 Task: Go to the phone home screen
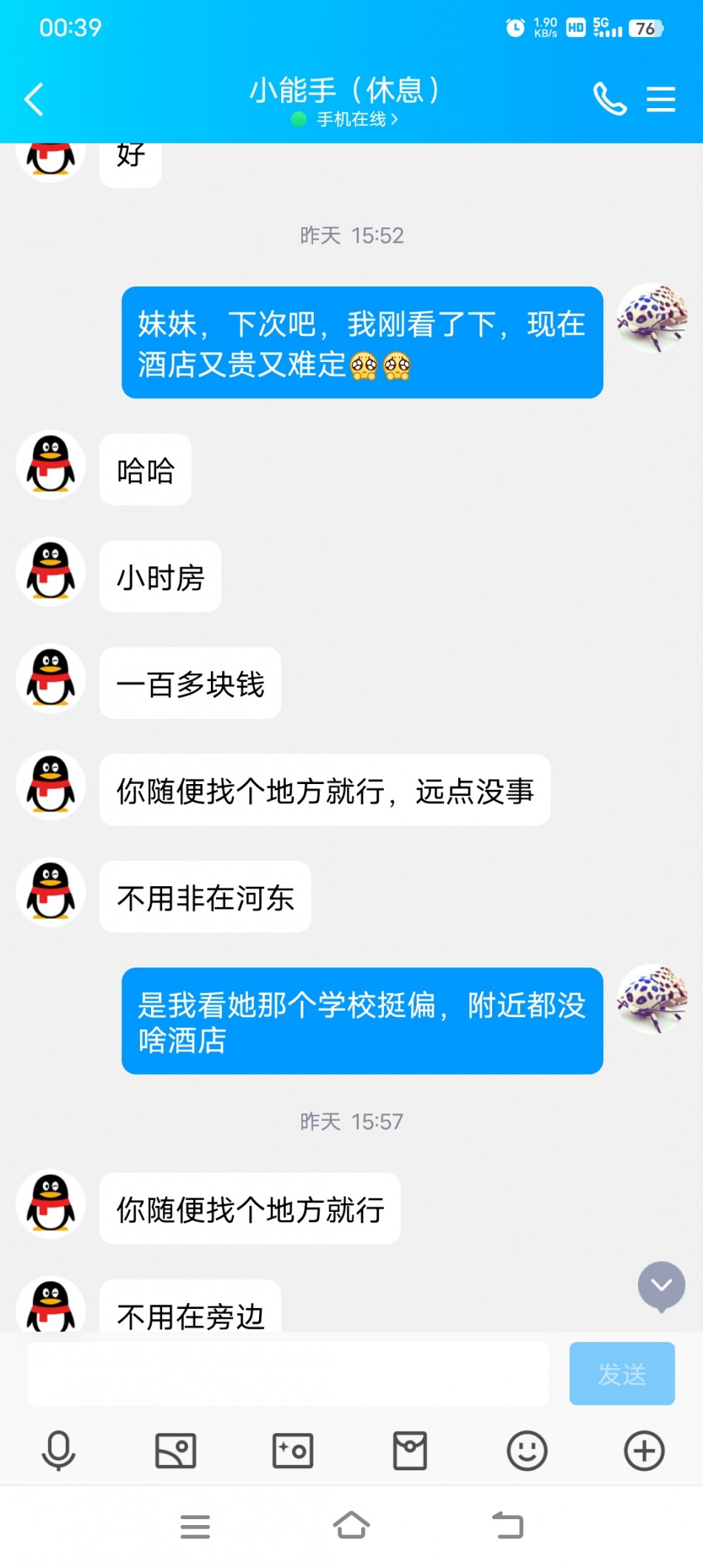(351, 1526)
